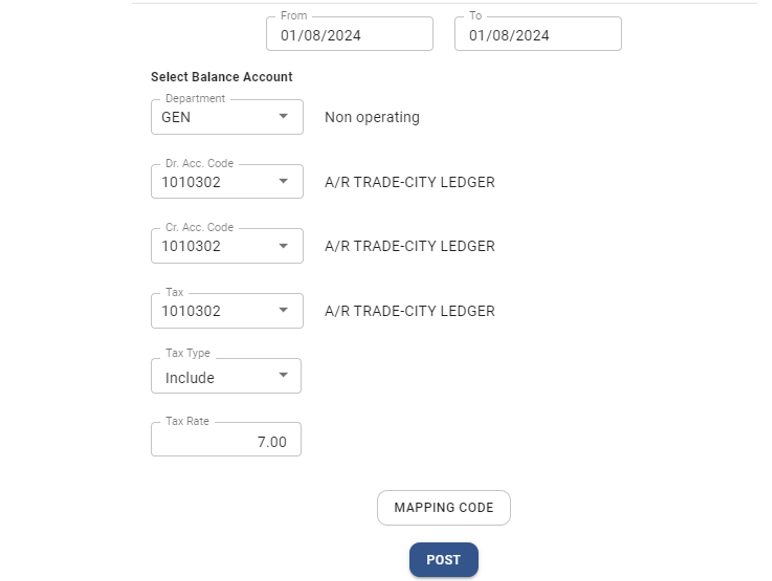Tap the From date field
Image resolution: width=772 pixels, height=581 pixels.
(x=349, y=35)
